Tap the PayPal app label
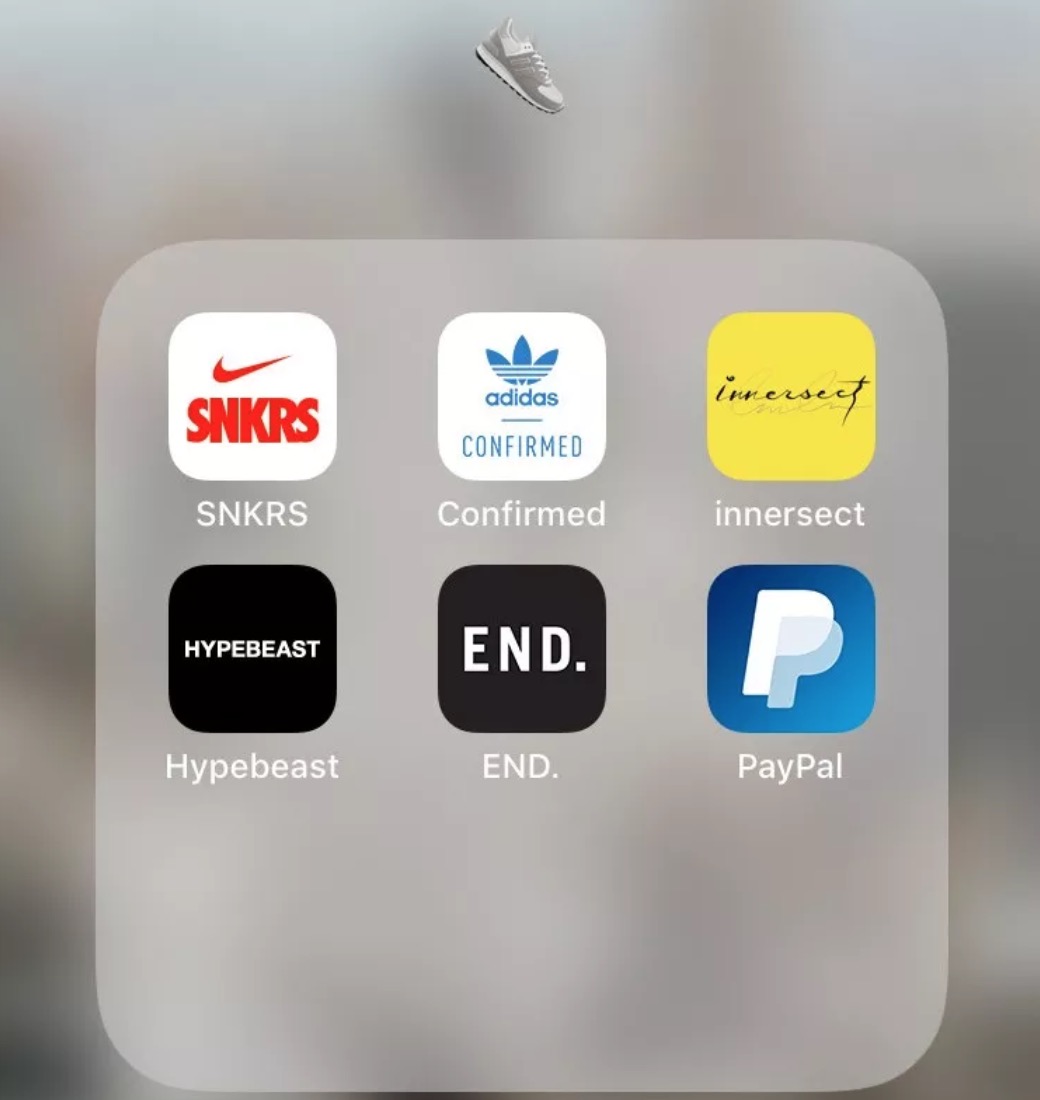 pyautogui.click(x=791, y=767)
